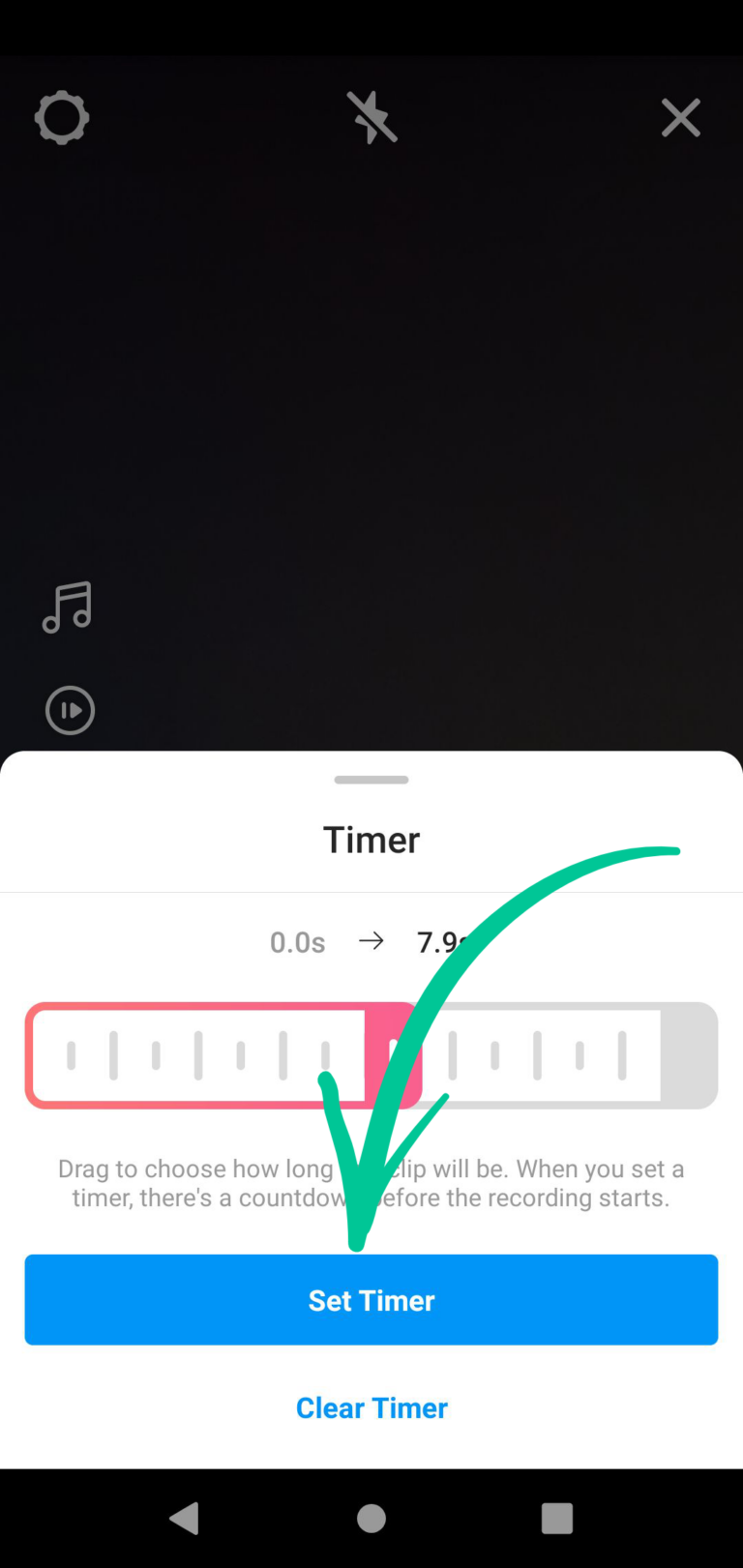The width and height of the screenshot is (743, 1568).
Task: Toggle the timer off using Clear Timer
Action: pos(371,1407)
